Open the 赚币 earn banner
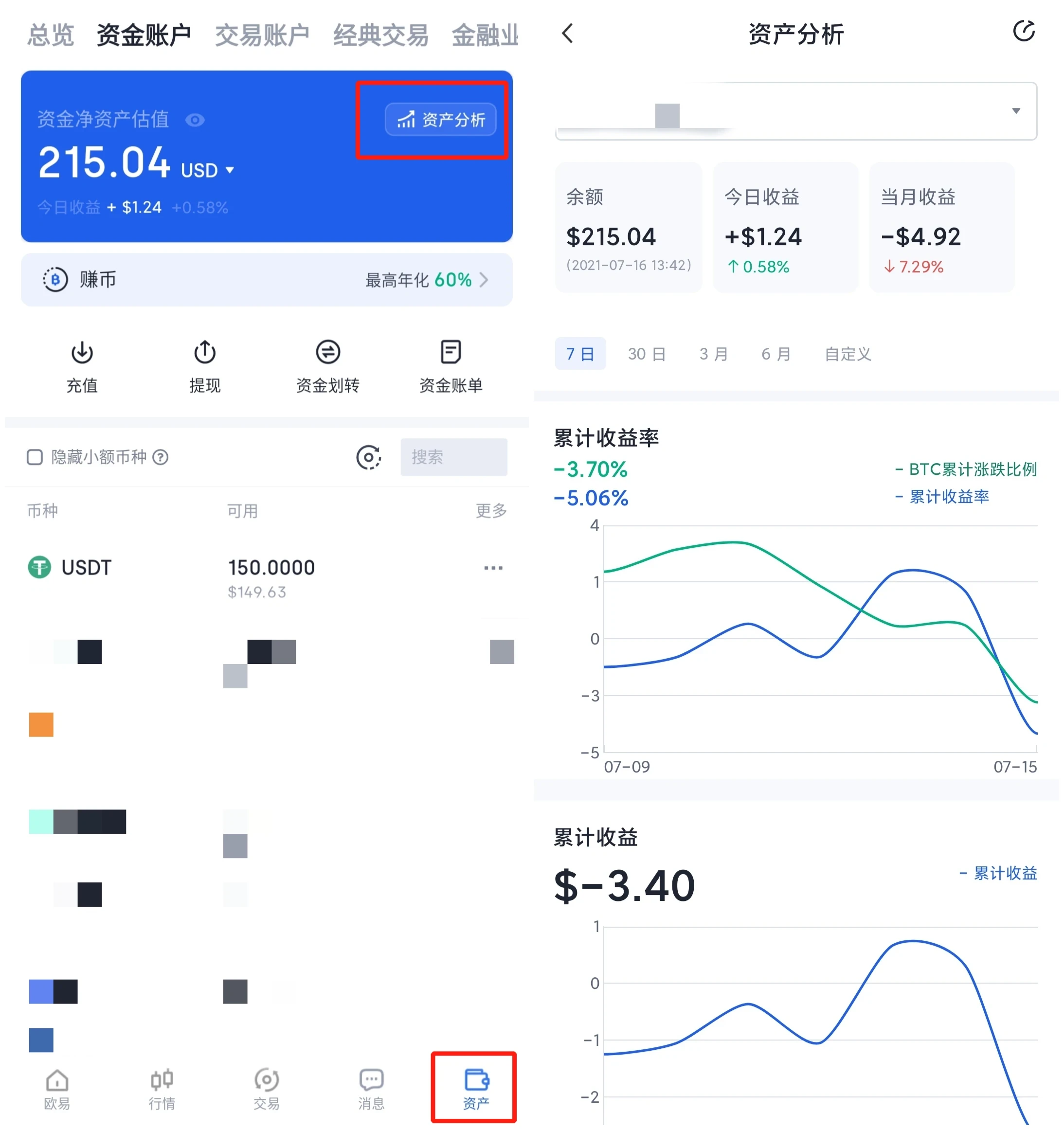This screenshot has width=1064, height=1130. pos(266,280)
